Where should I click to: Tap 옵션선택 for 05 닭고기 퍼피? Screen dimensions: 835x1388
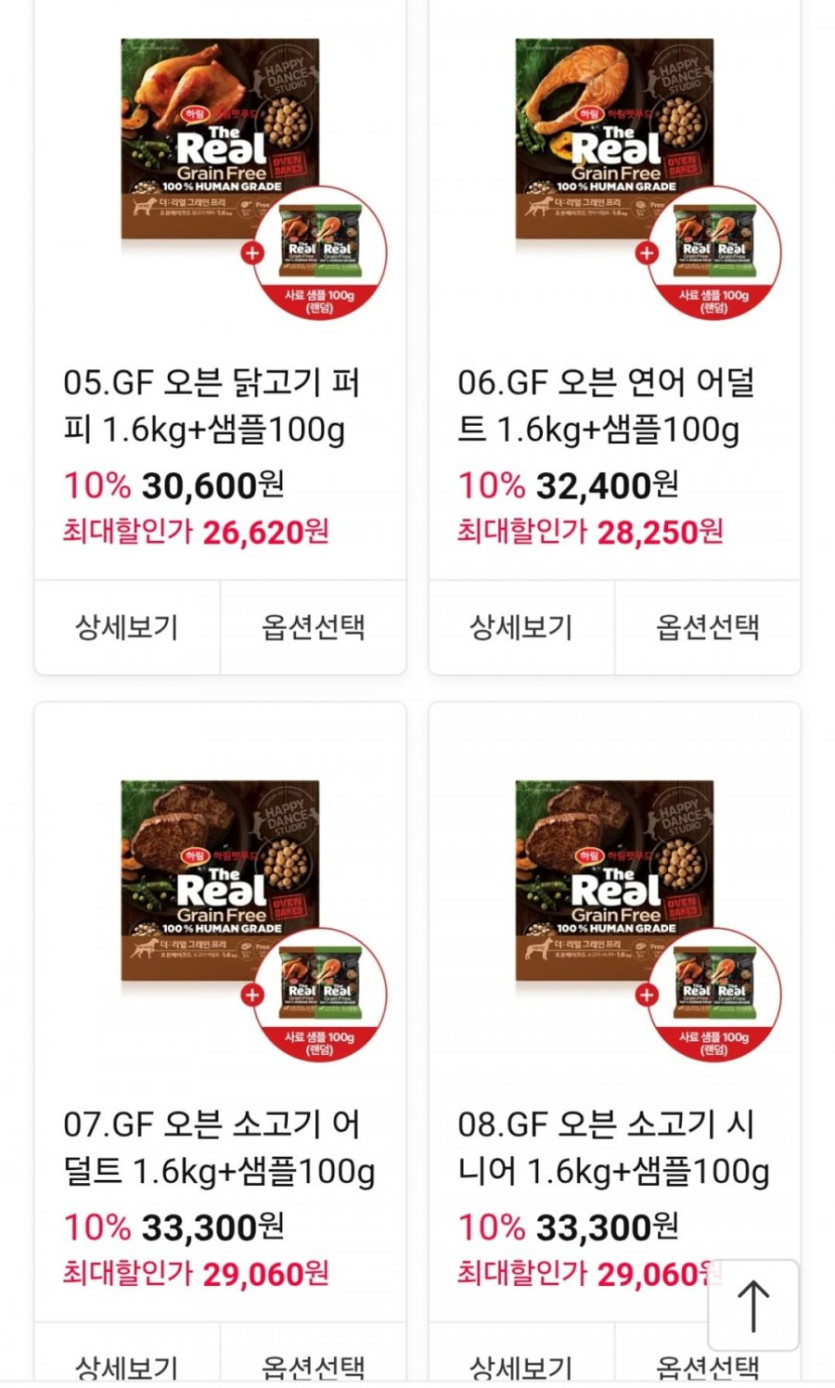point(313,627)
